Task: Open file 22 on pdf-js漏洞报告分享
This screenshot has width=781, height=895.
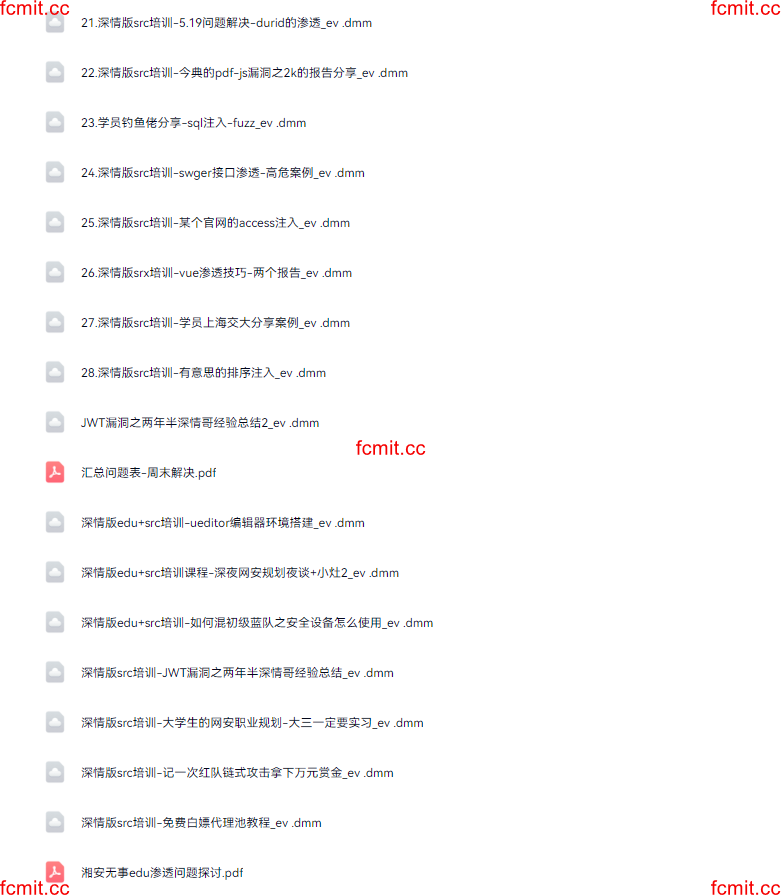Action: [244, 73]
